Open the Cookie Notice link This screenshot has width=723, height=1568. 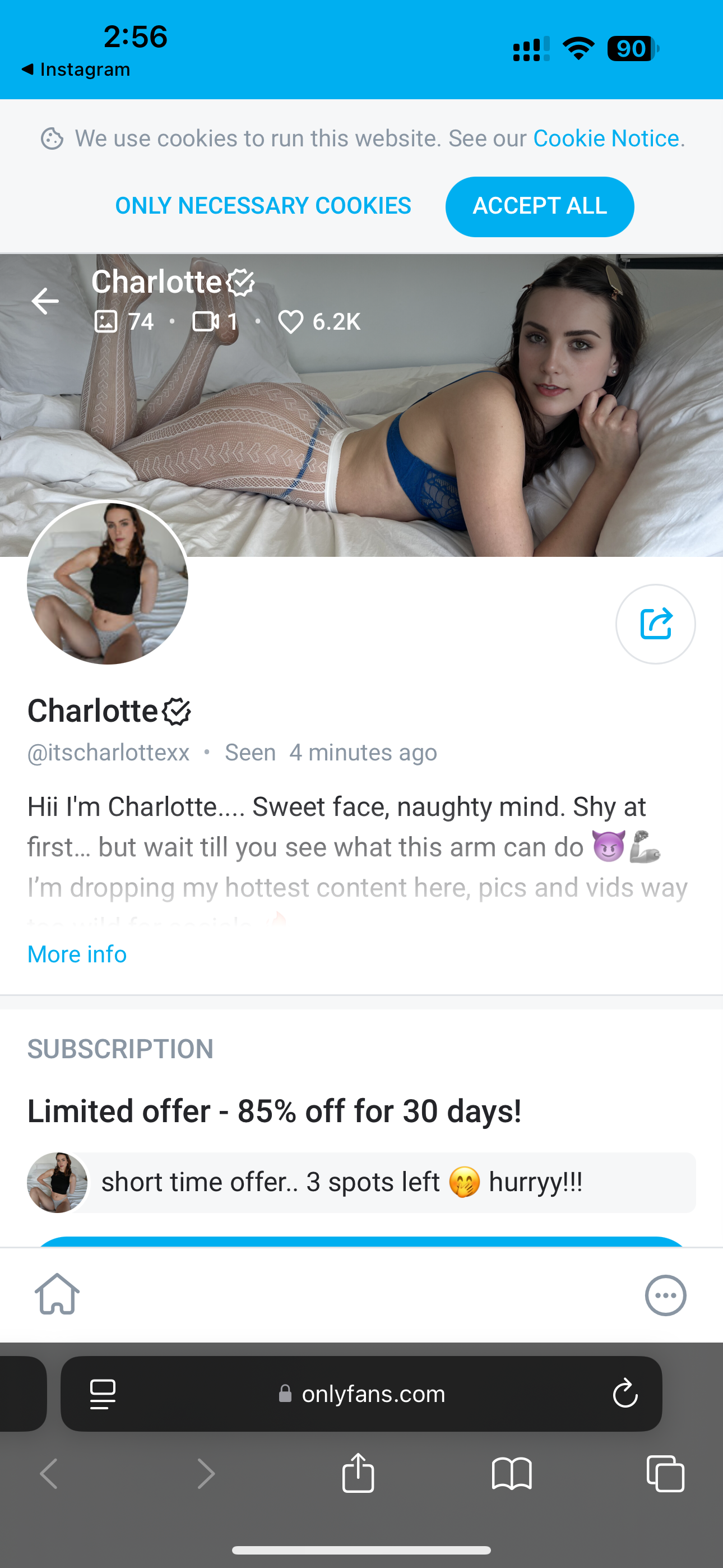pos(606,139)
